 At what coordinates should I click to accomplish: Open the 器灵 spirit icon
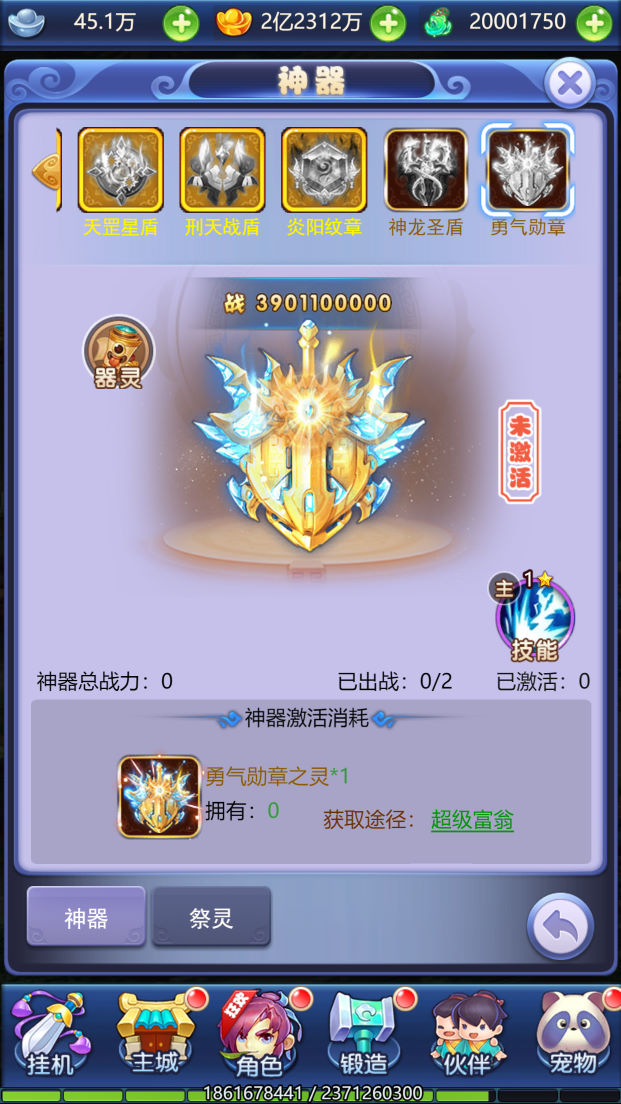click(x=118, y=354)
